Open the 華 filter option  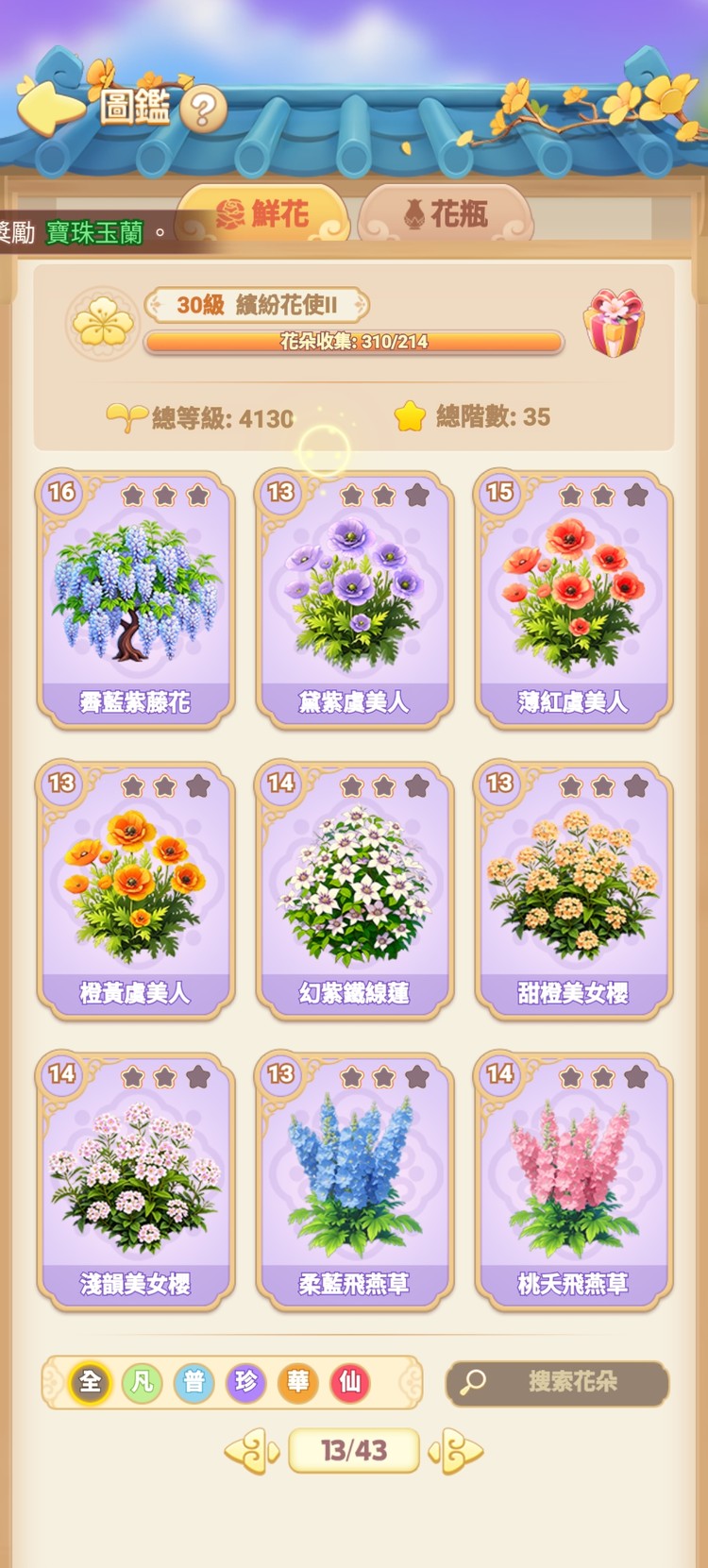[x=297, y=1383]
